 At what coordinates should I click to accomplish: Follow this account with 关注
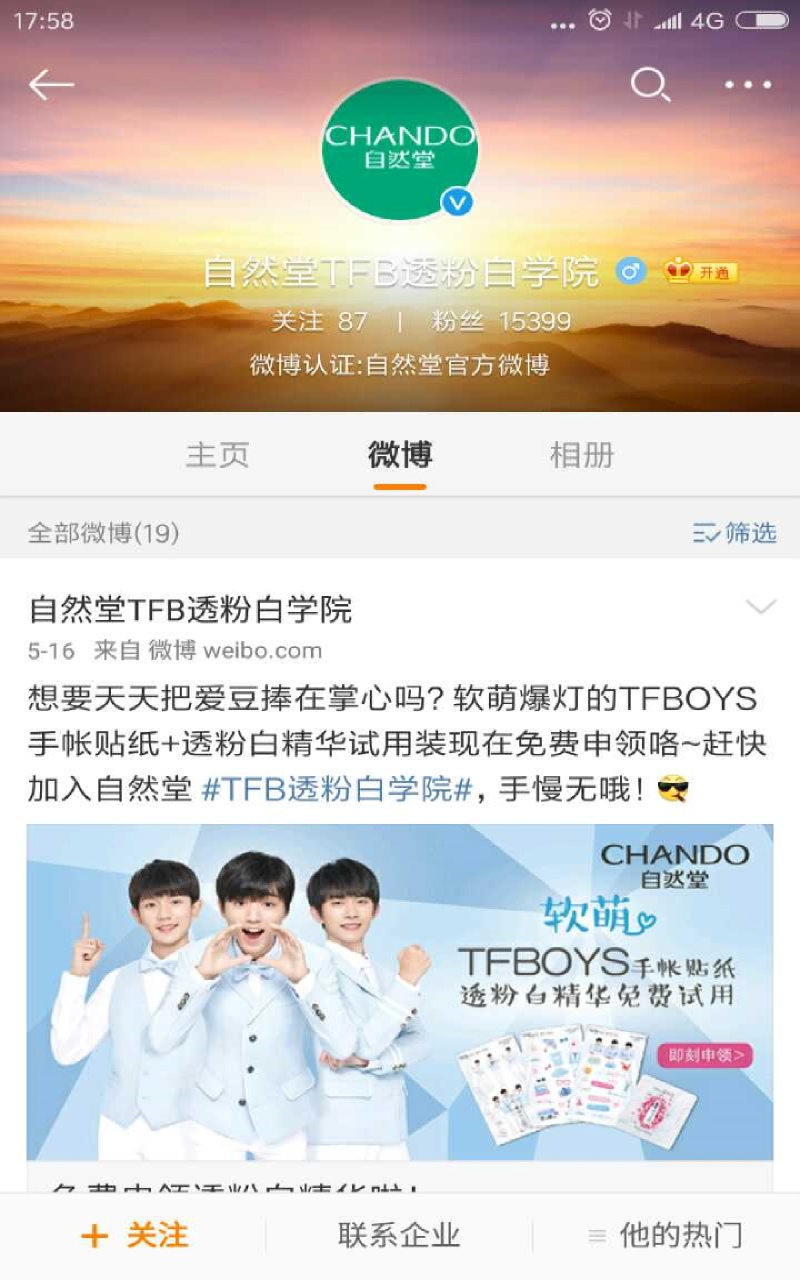[x=134, y=1236]
